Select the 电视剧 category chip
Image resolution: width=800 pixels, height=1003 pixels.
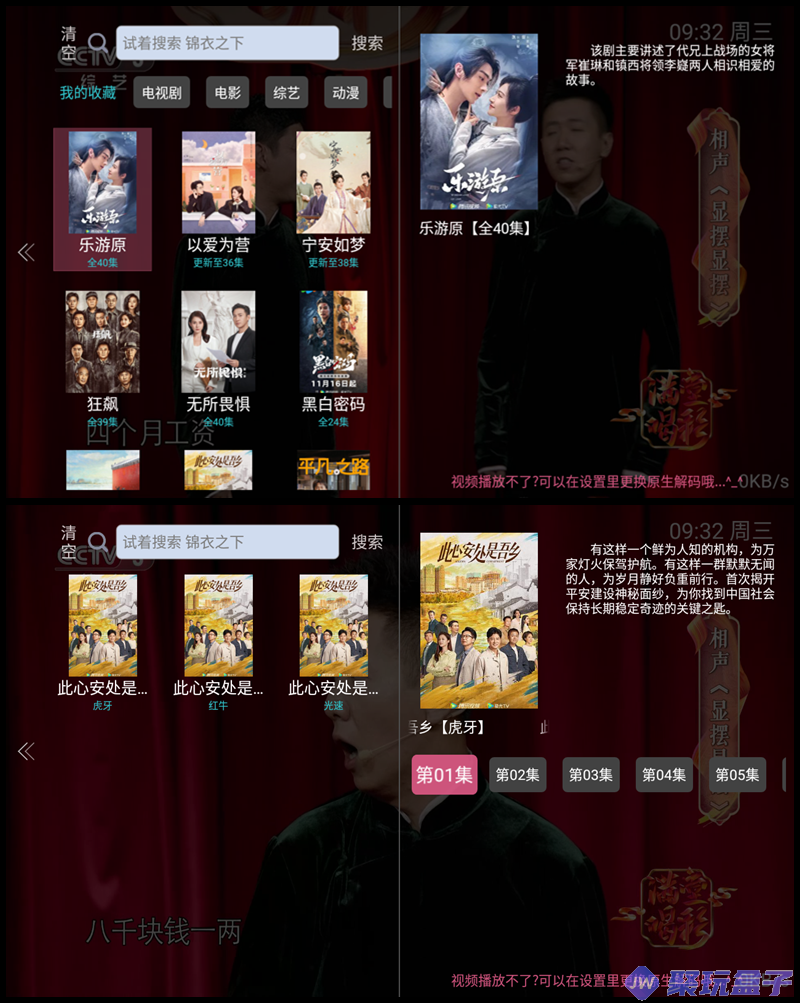161,93
